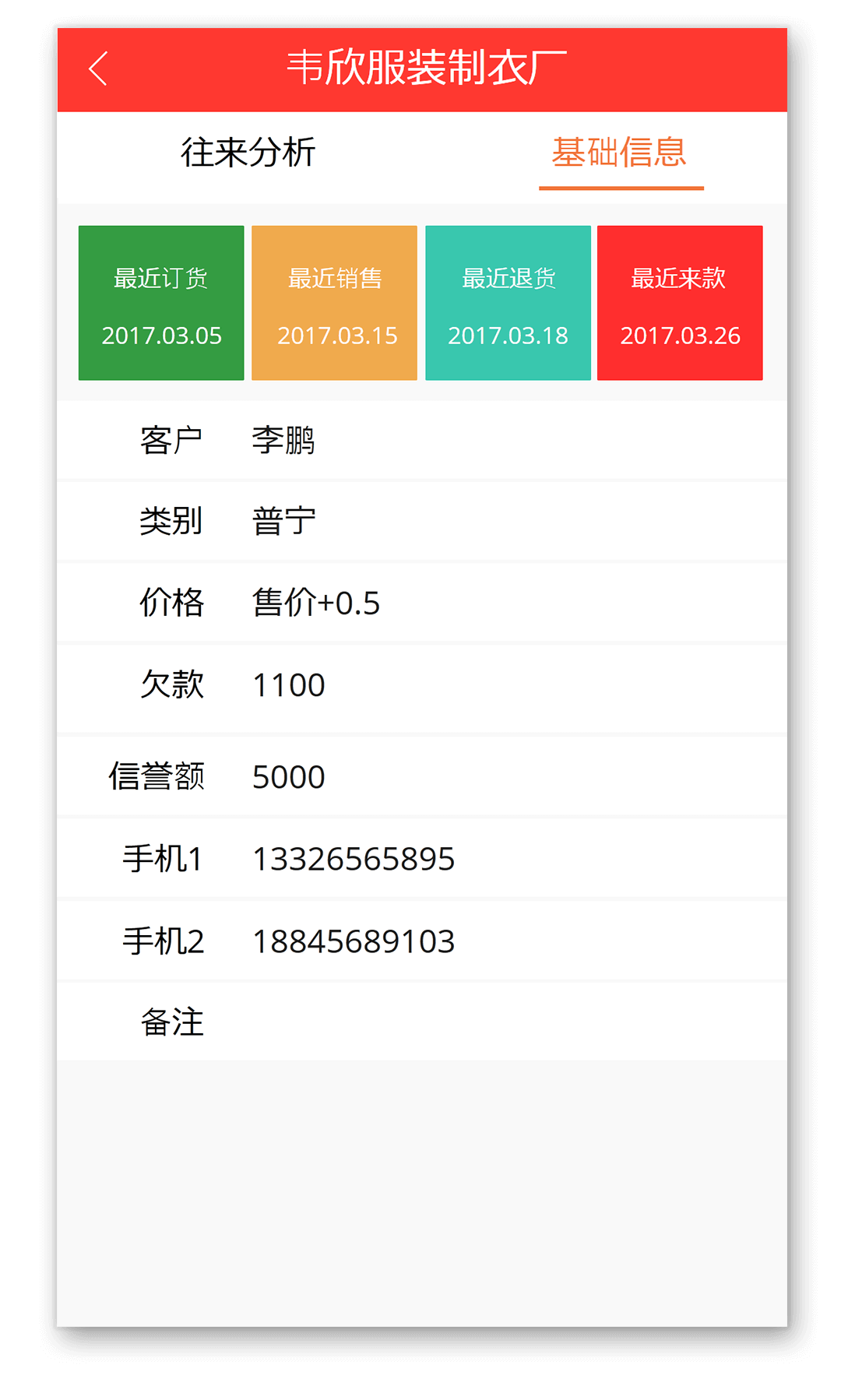Switch to the 往来分析 tab

[248, 152]
